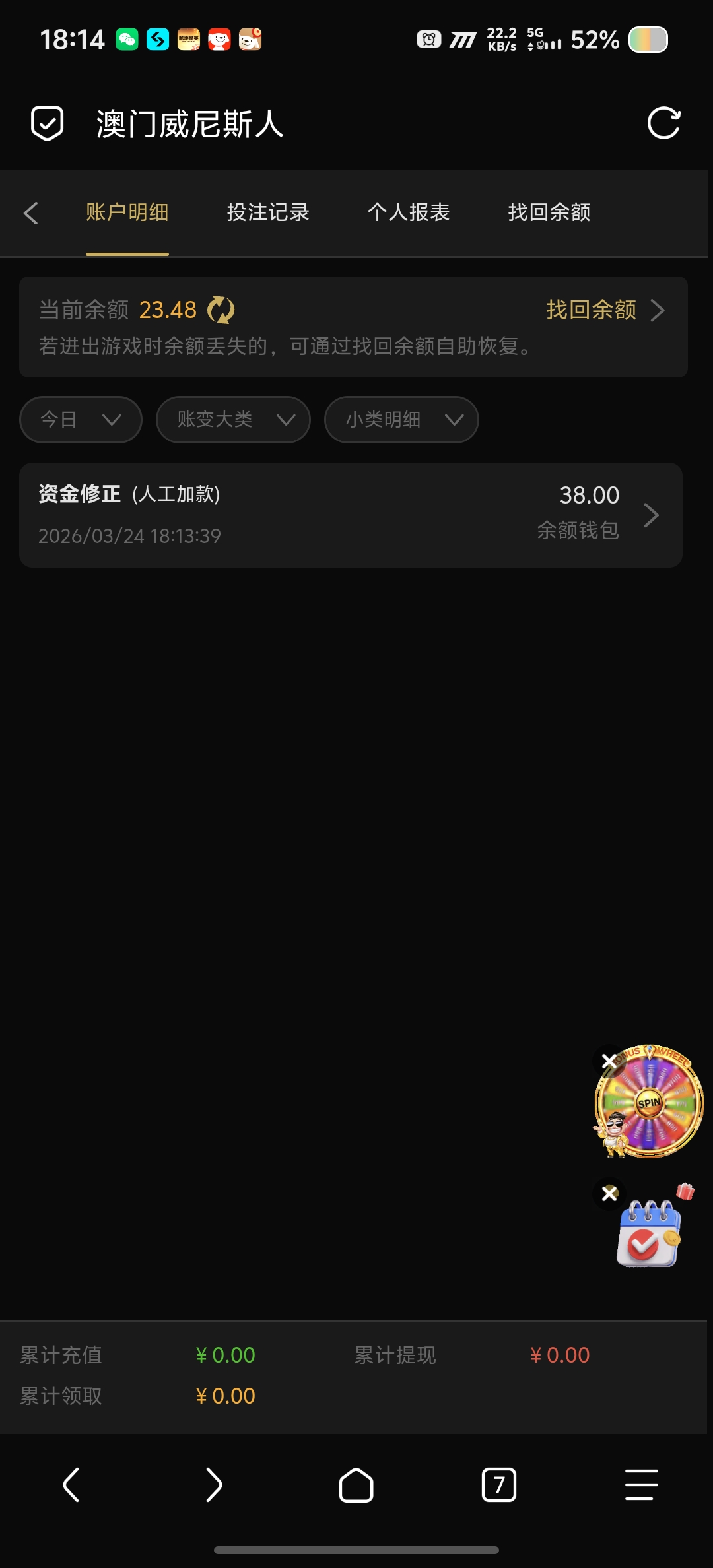This screenshot has height=1568, width=713.
Task: Dismiss the floating spin wheel
Action: coord(609,1061)
